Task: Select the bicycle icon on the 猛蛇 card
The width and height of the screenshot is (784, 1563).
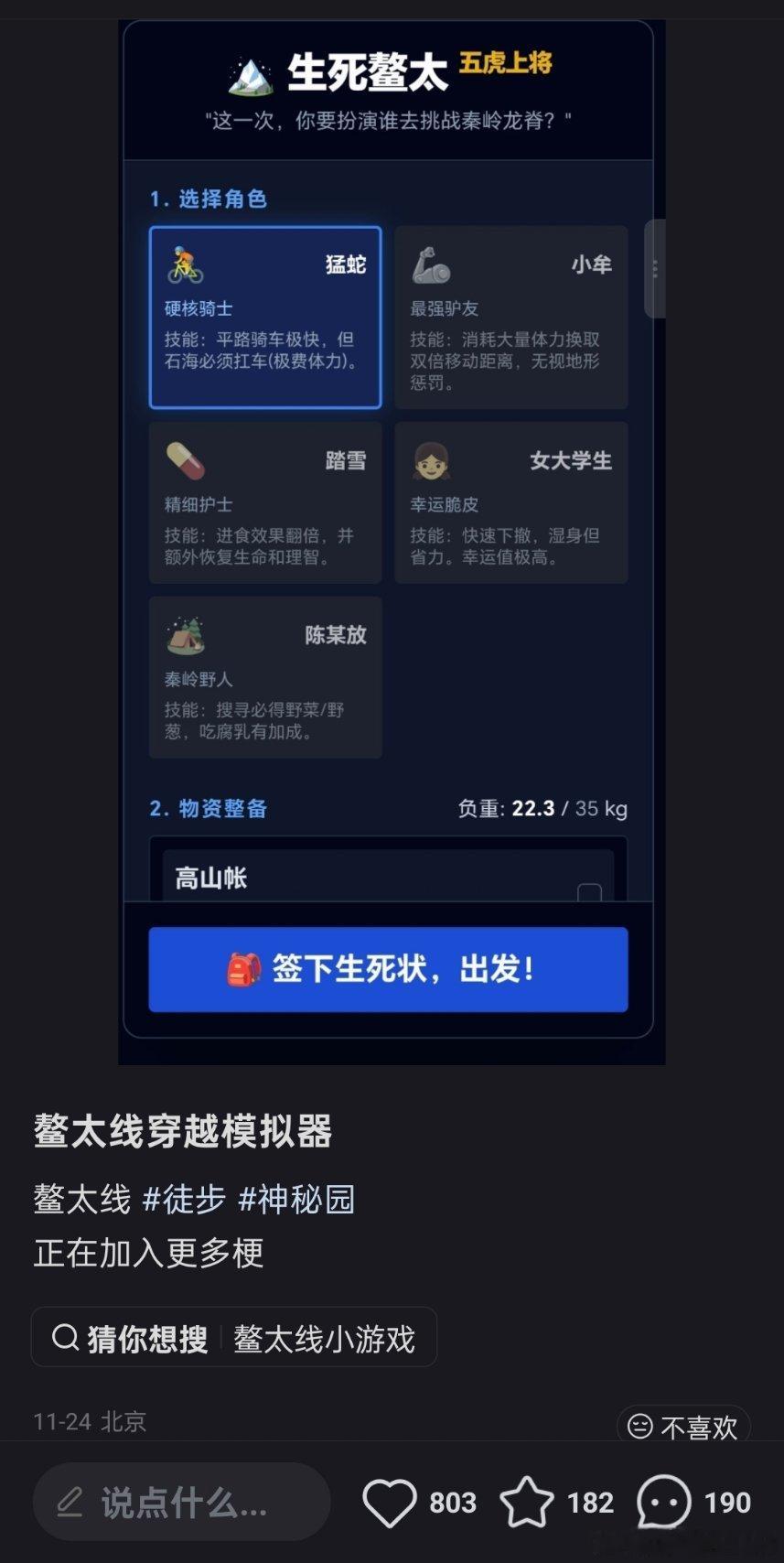Action: pyautogui.click(x=185, y=264)
